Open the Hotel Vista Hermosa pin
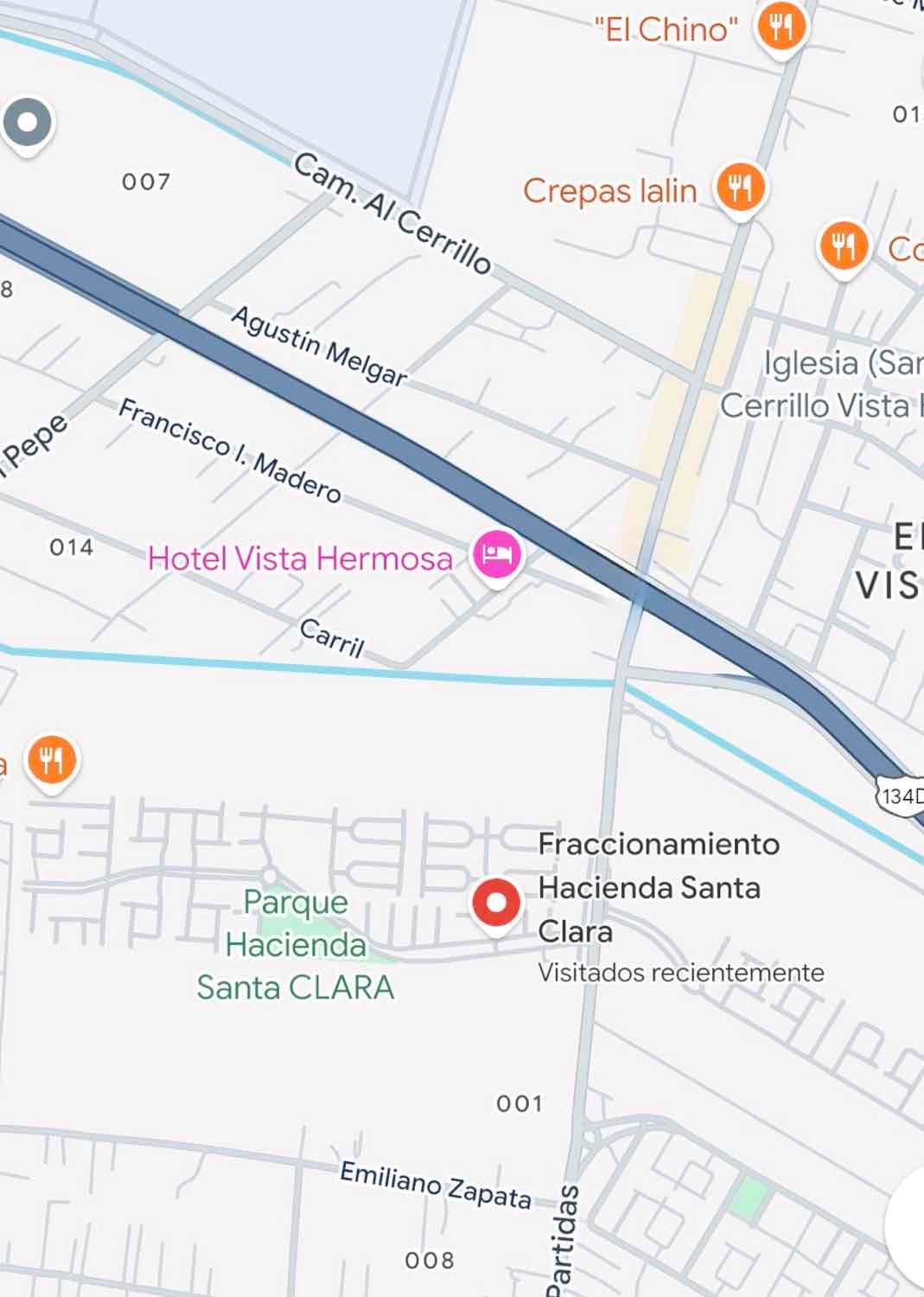 coord(497,557)
